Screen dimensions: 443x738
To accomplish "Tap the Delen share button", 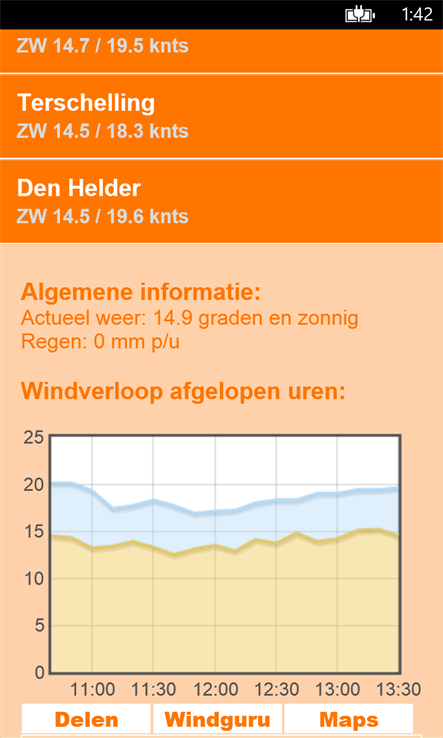I will (x=86, y=720).
